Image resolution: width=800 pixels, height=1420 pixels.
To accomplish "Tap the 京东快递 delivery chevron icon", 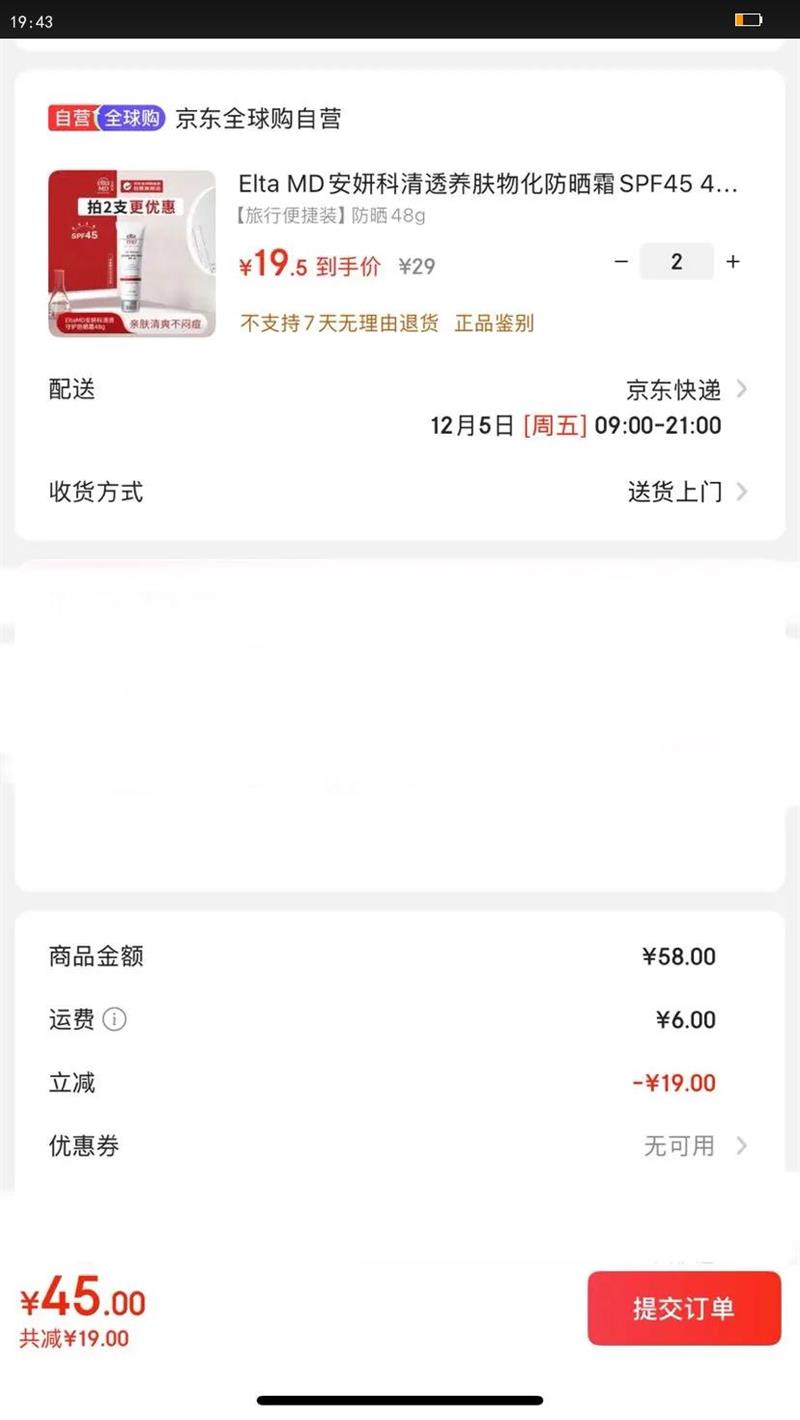I will click(x=742, y=390).
